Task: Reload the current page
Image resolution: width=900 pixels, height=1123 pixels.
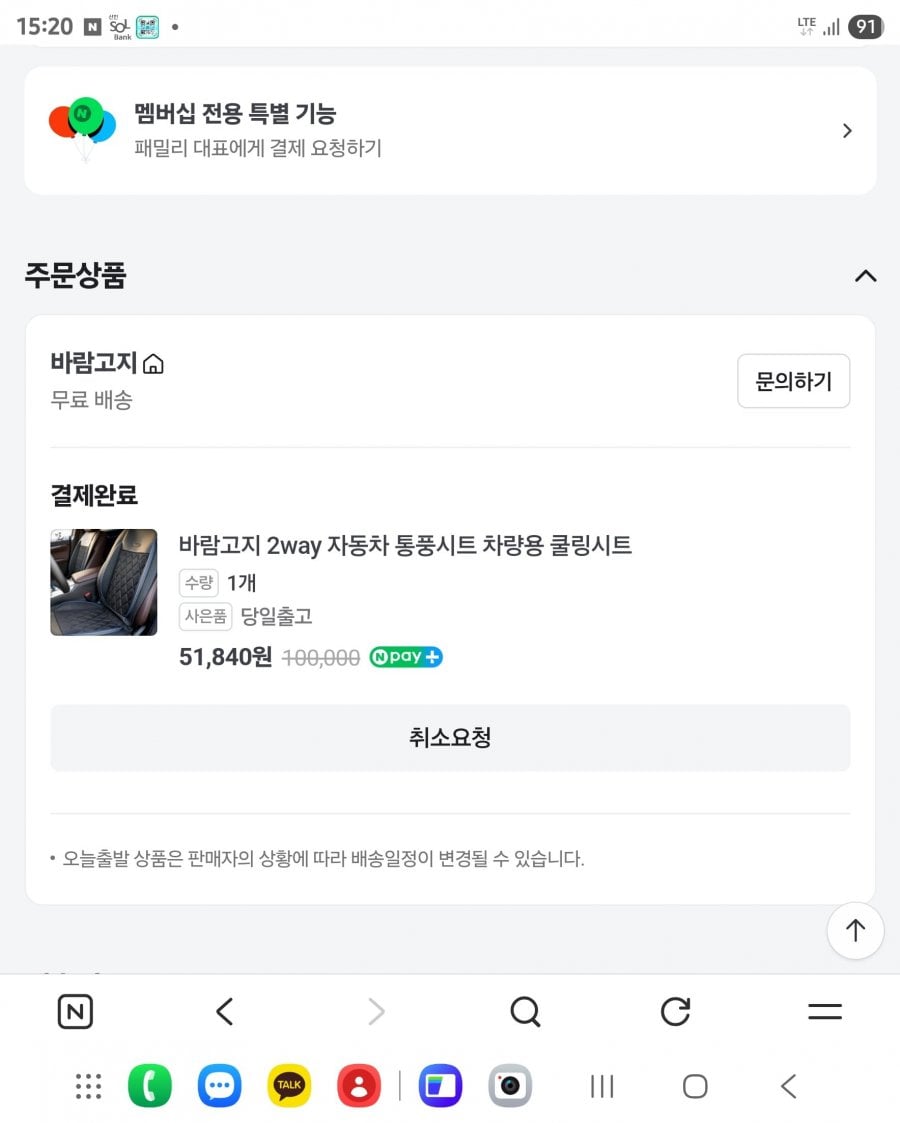Action: pyautogui.click(x=676, y=1012)
